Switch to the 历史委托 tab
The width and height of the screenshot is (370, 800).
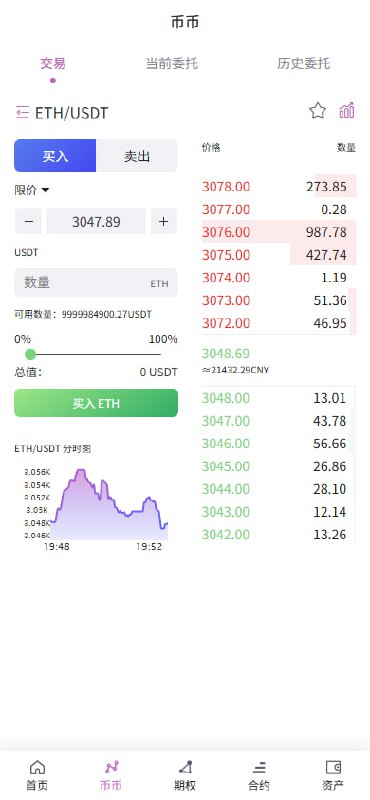coord(304,64)
